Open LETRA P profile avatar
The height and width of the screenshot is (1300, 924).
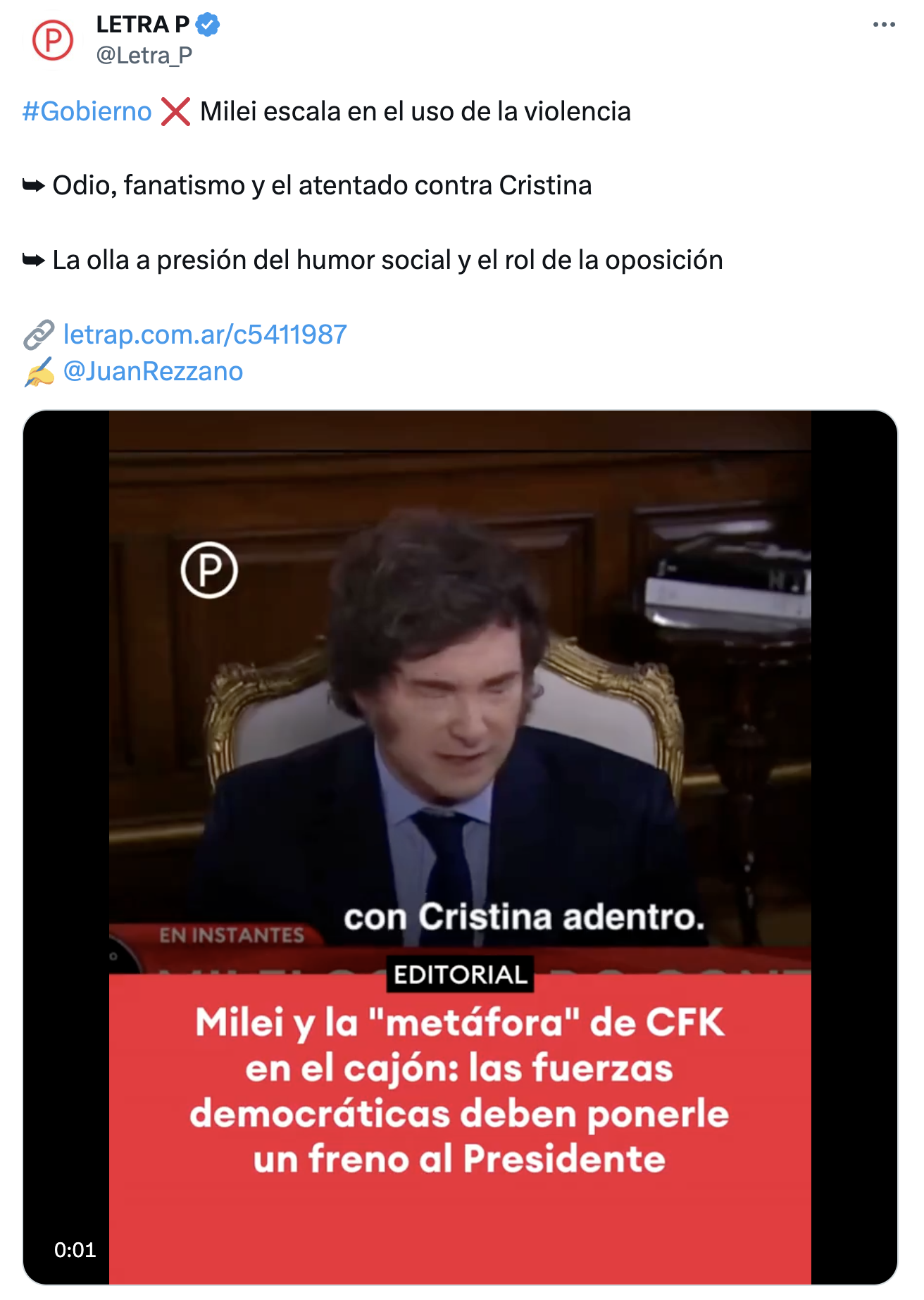[x=53, y=40]
